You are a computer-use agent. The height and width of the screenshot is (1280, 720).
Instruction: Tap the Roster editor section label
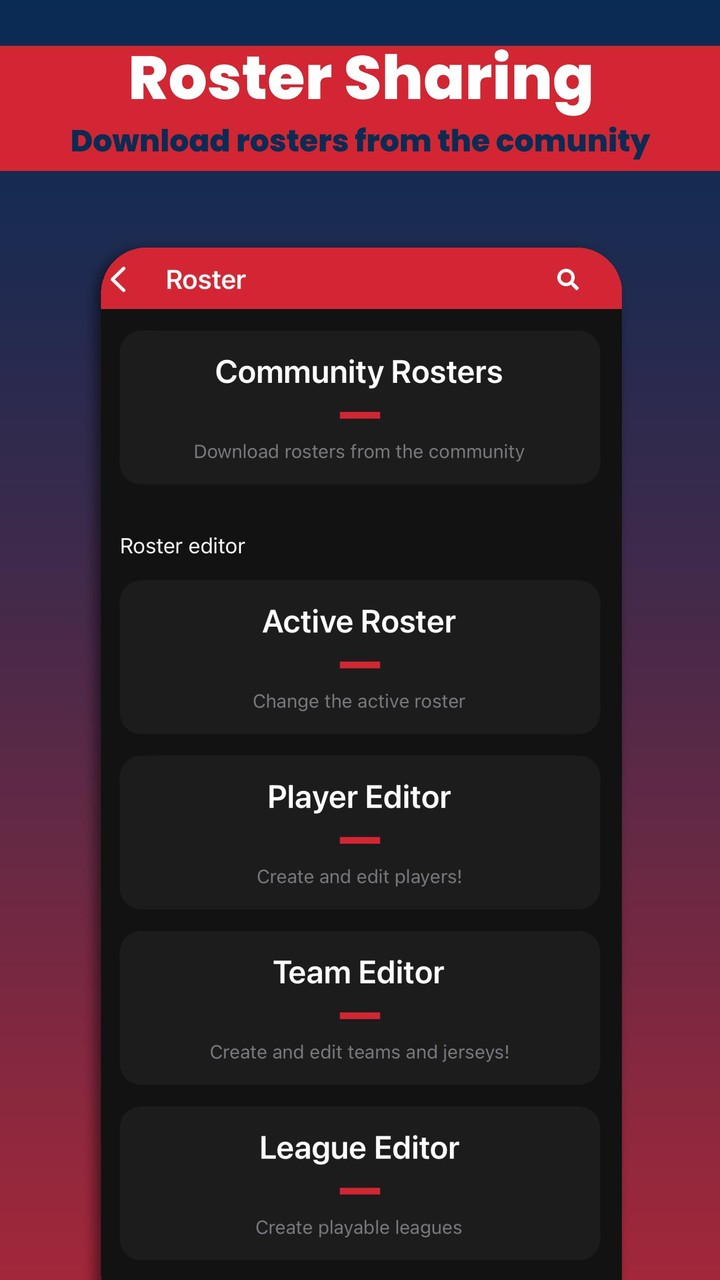[182, 546]
